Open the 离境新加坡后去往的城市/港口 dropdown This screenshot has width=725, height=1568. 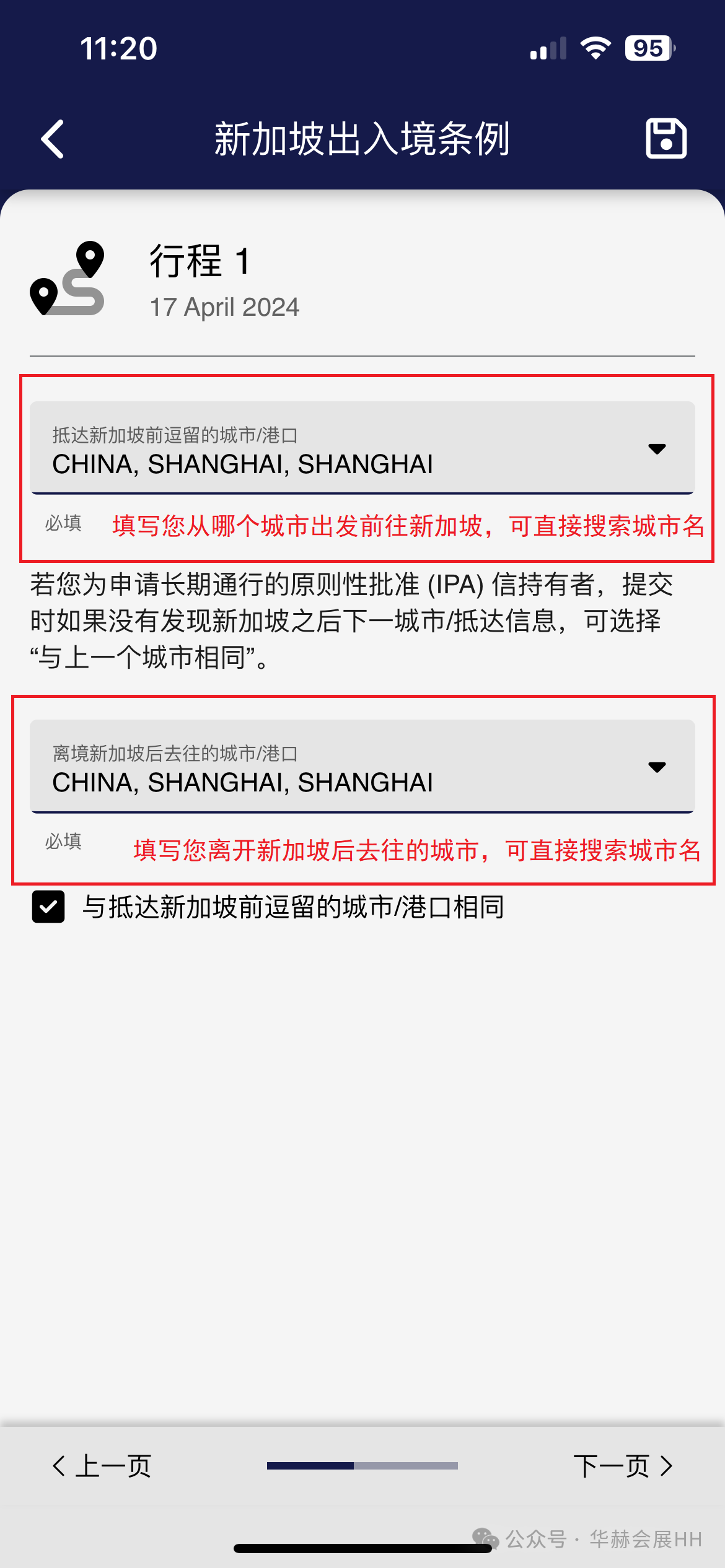(x=362, y=767)
